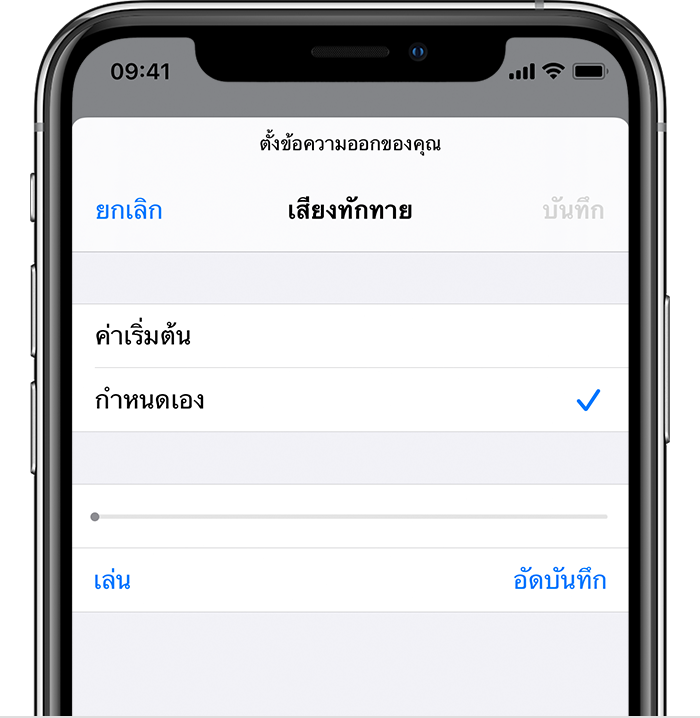Select the ค่าเริ่มต้น greeting option

tap(143, 336)
